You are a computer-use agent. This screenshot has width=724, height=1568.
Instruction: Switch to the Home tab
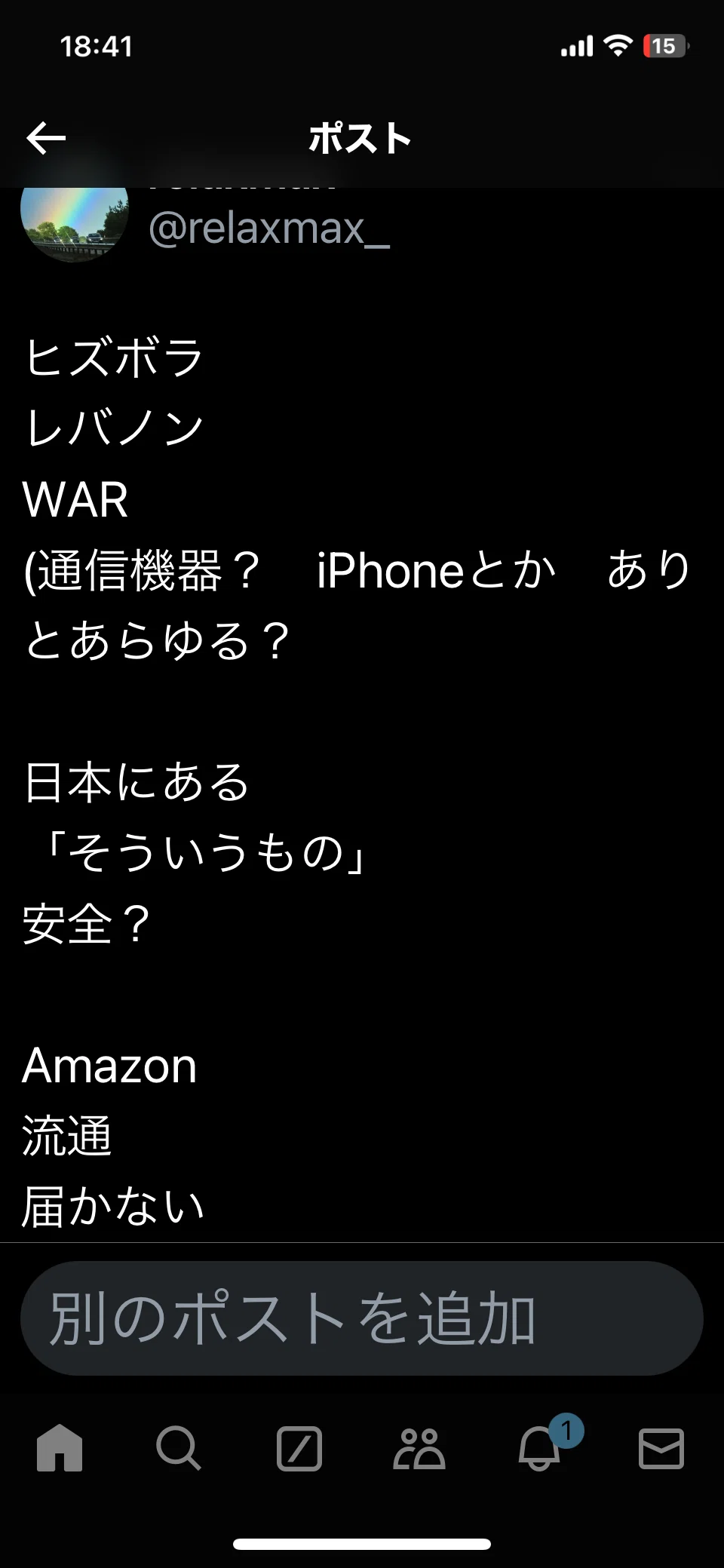point(60,1447)
